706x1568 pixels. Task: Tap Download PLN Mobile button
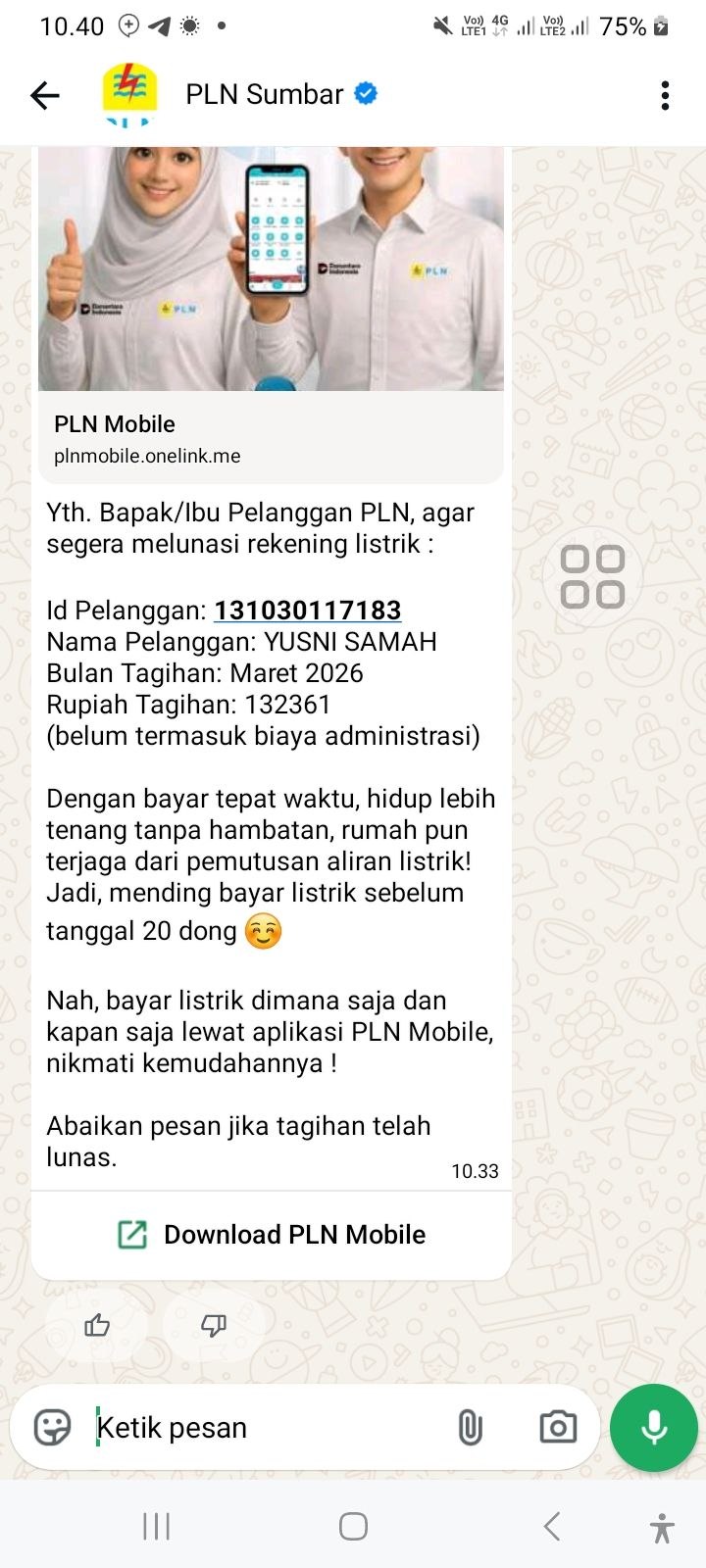pyautogui.click(x=272, y=1235)
